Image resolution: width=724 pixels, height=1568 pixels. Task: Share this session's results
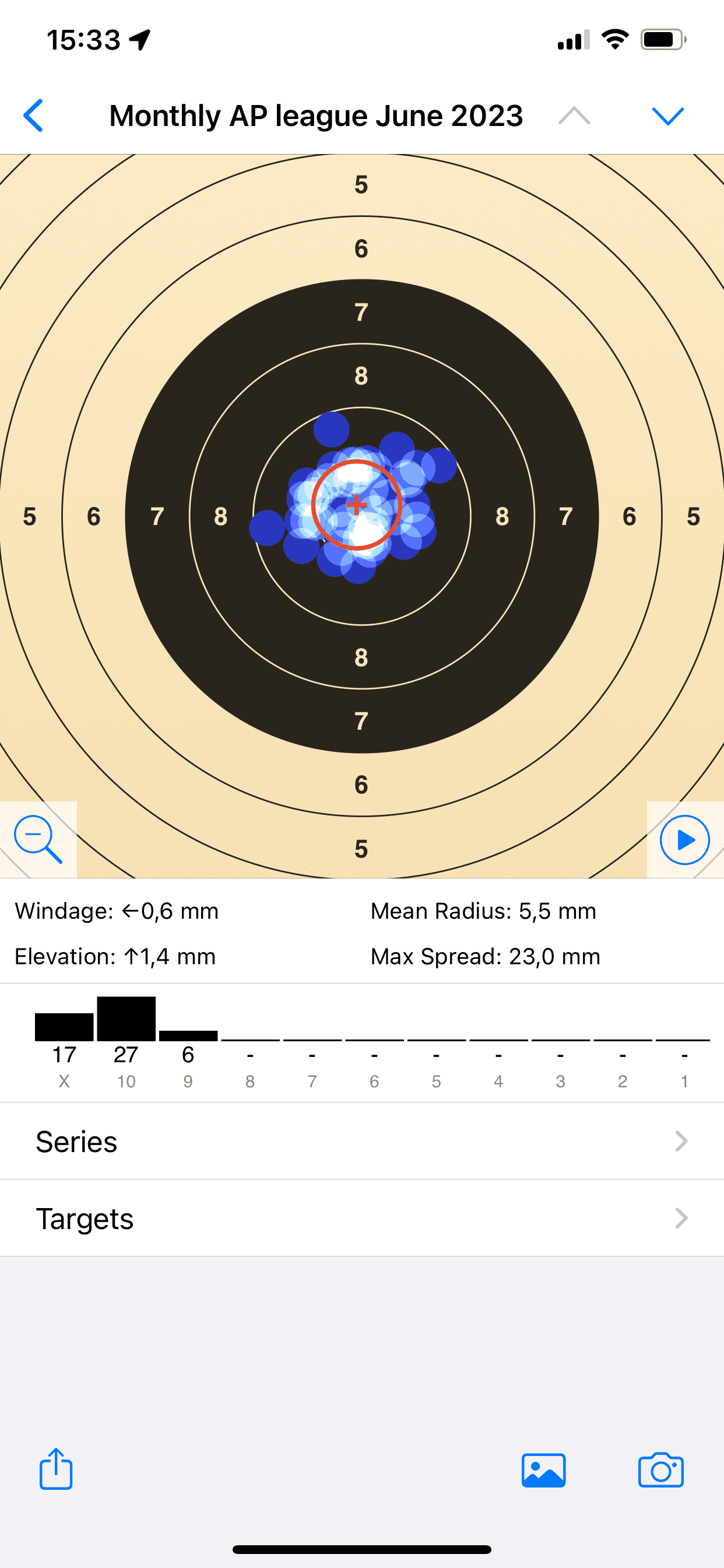tap(56, 1469)
